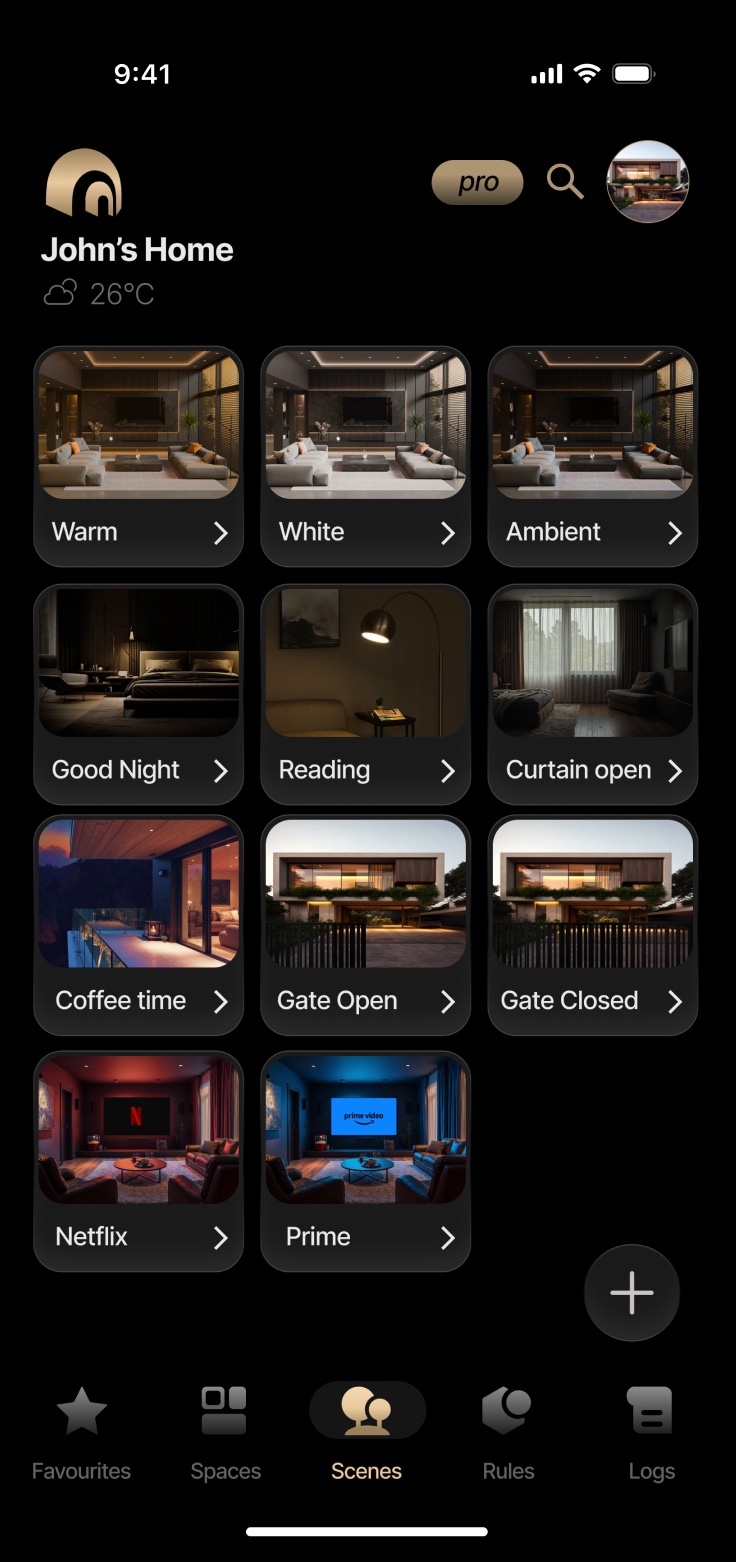Tap the Gate Open scene card

(x=365, y=925)
